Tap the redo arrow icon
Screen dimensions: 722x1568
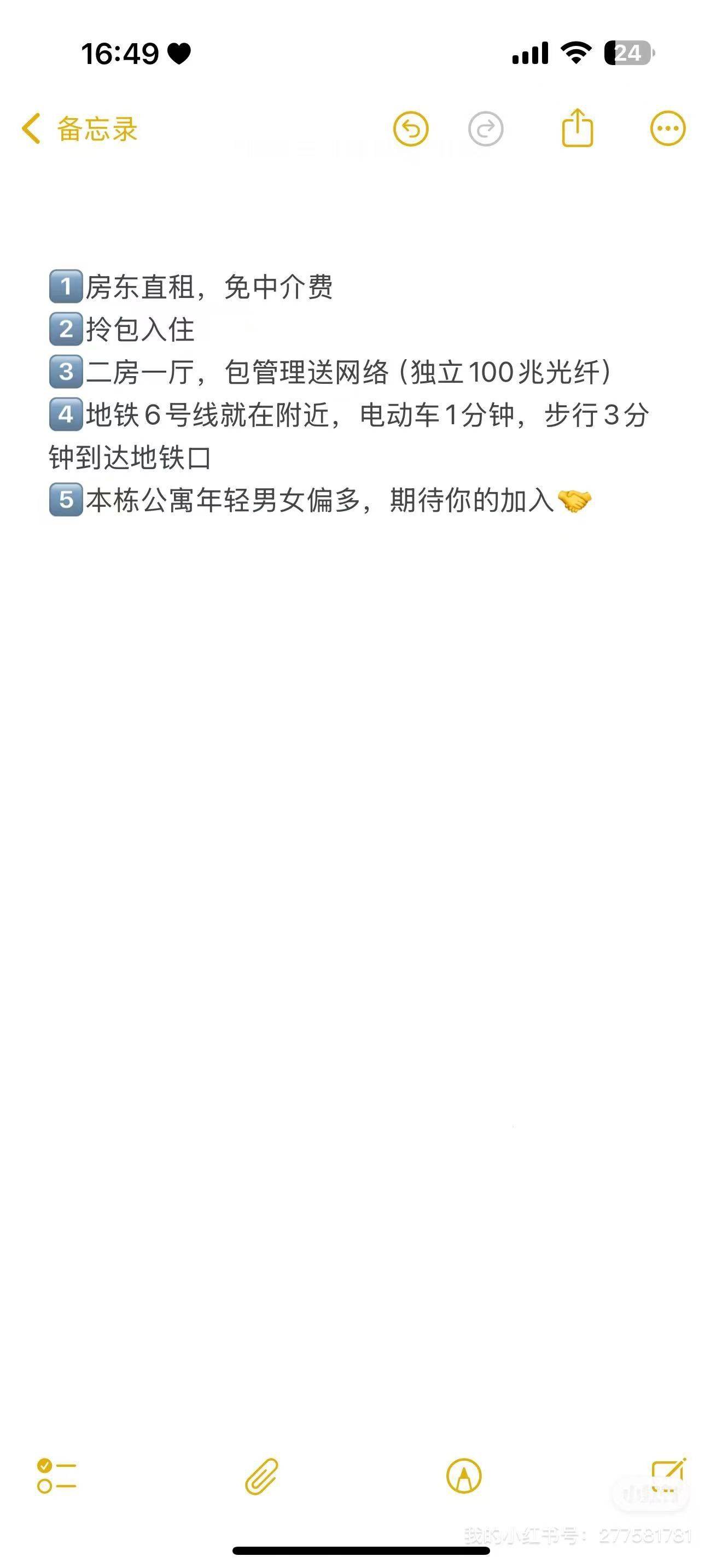(x=485, y=129)
